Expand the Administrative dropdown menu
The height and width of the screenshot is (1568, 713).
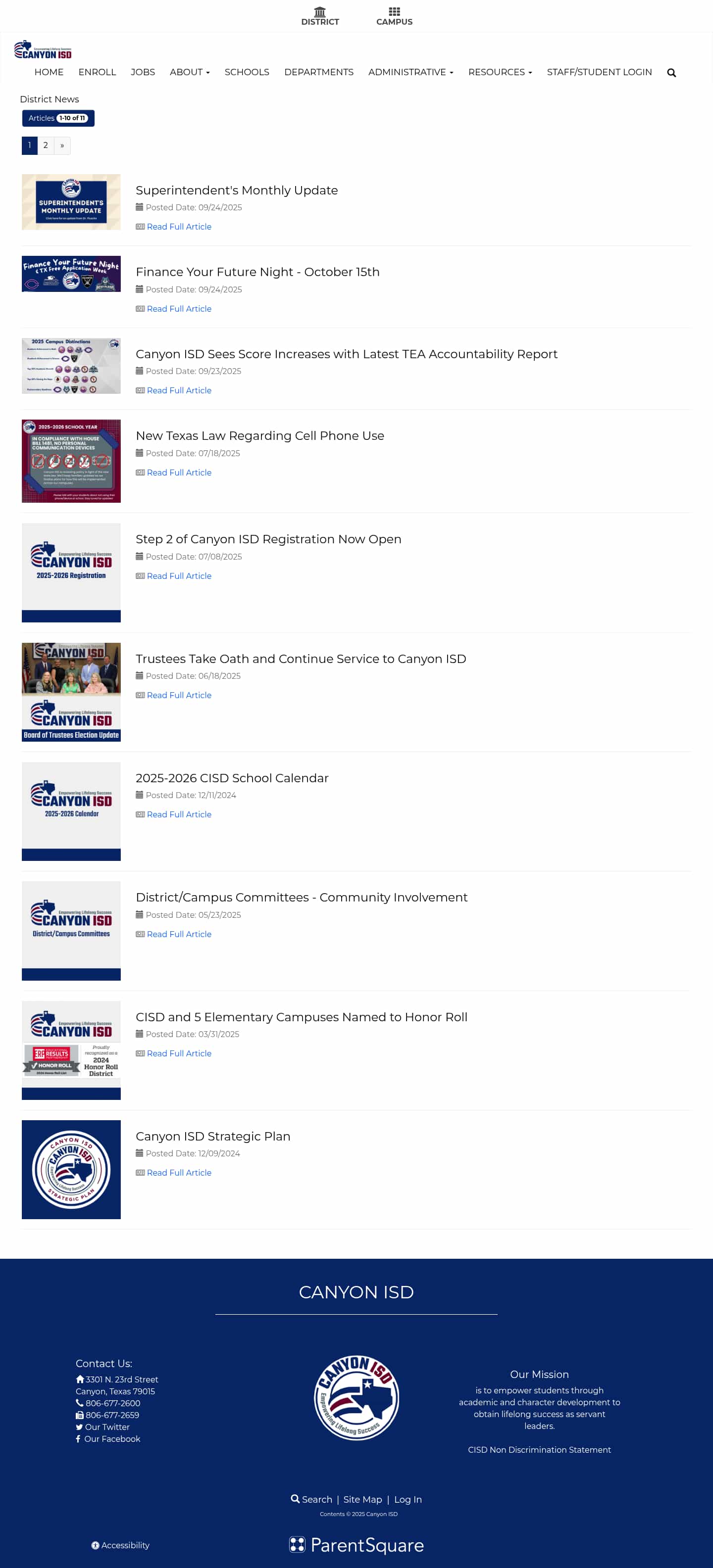click(x=410, y=72)
